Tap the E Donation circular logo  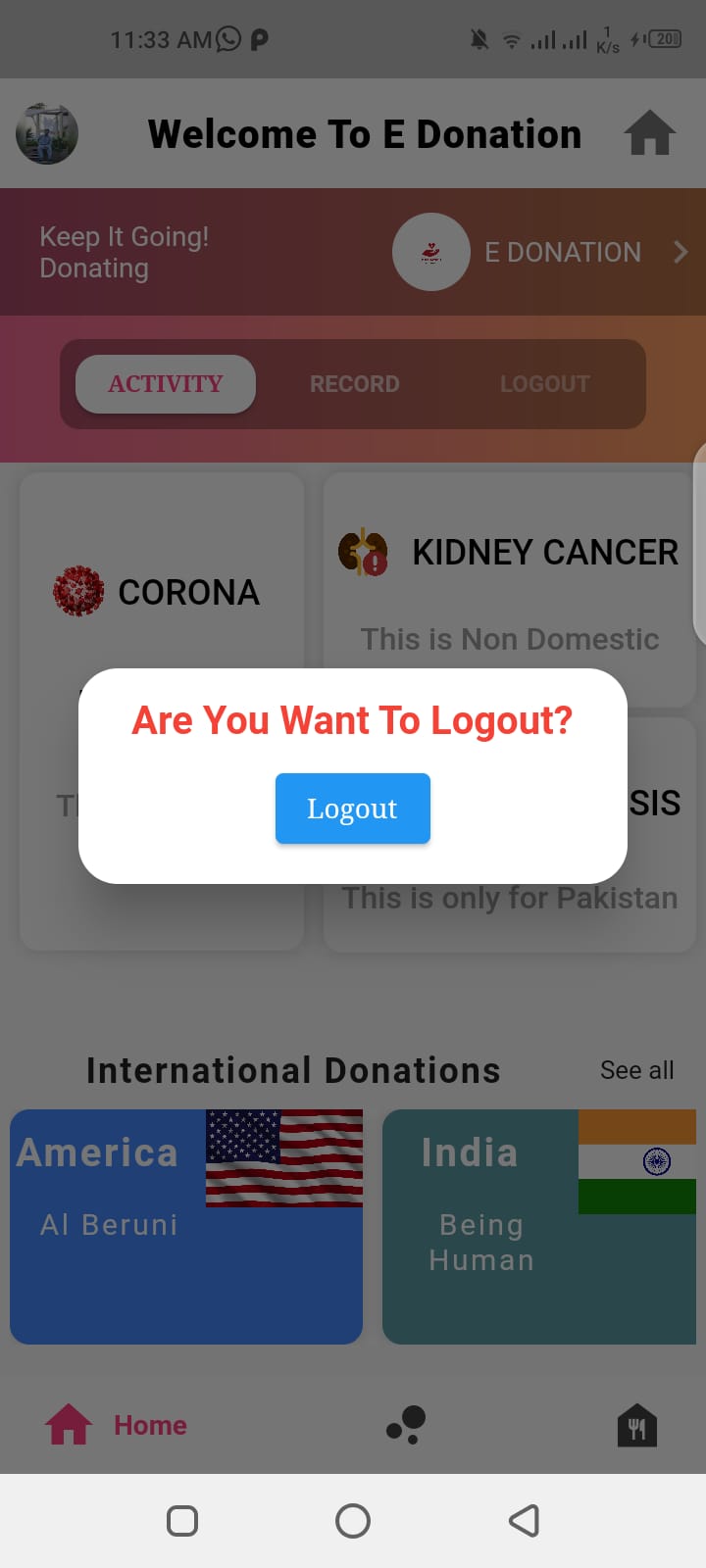point(430,252)
